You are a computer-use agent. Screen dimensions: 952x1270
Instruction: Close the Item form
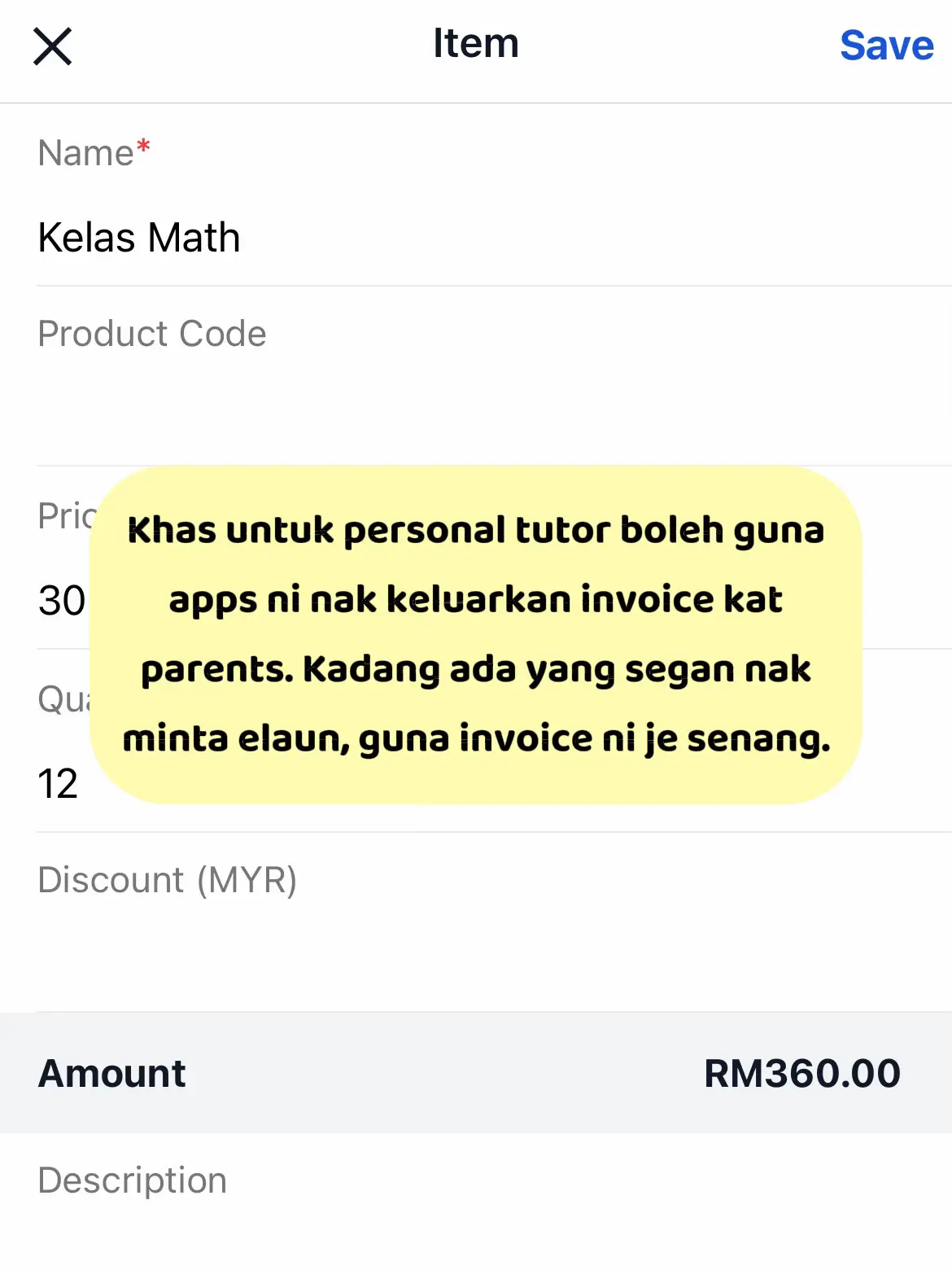53,46
